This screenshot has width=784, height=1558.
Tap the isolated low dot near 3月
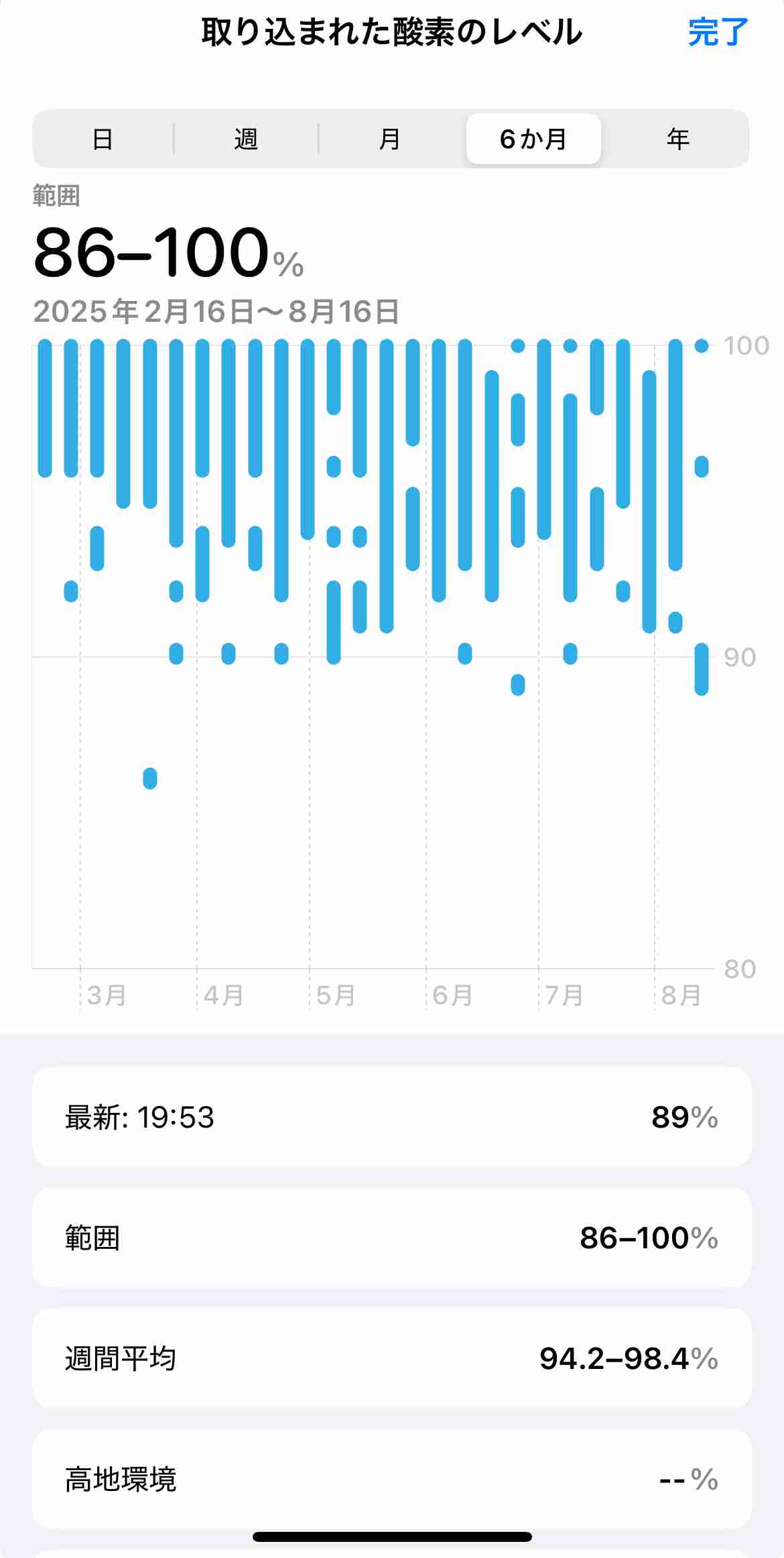[150, 780]
